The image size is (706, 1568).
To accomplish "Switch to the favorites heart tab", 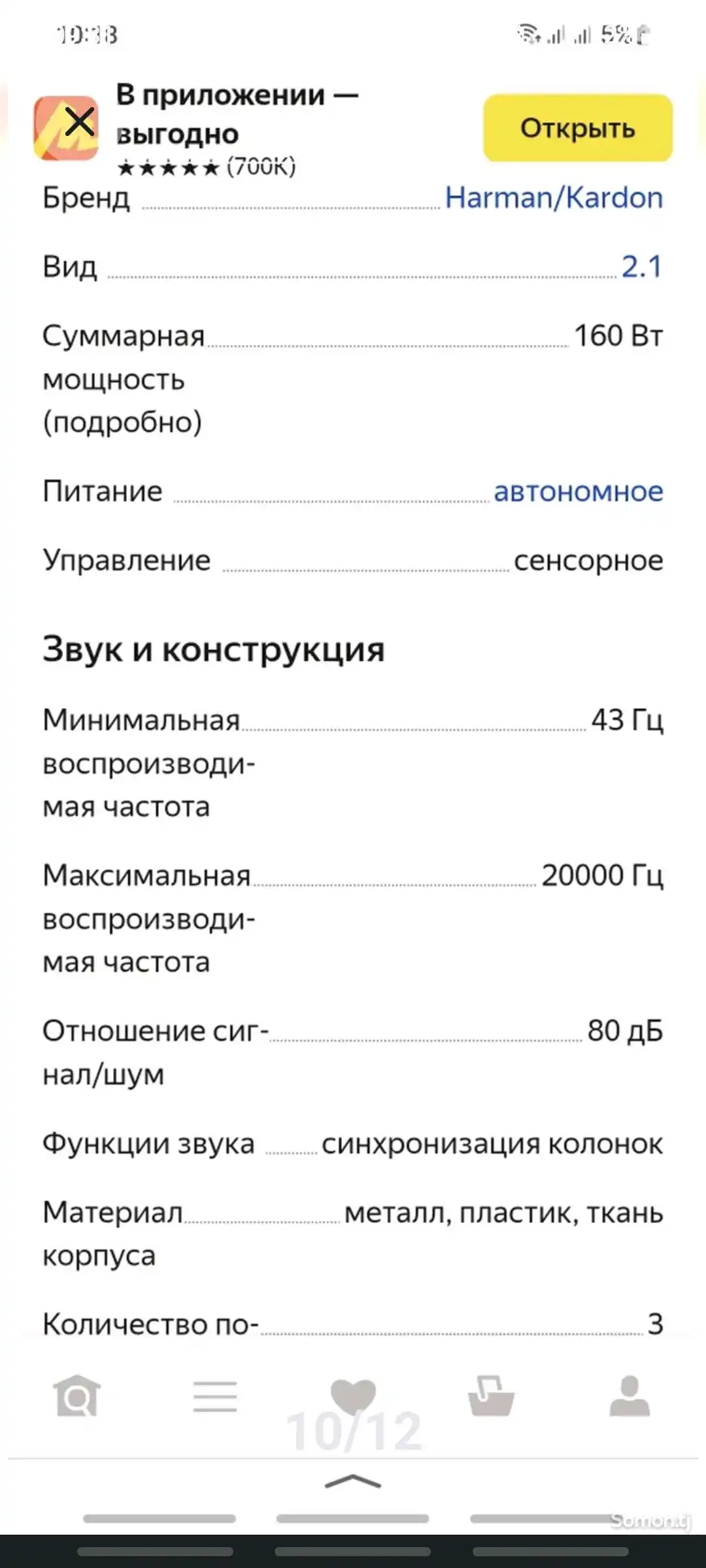I will tap(353, 1395).
